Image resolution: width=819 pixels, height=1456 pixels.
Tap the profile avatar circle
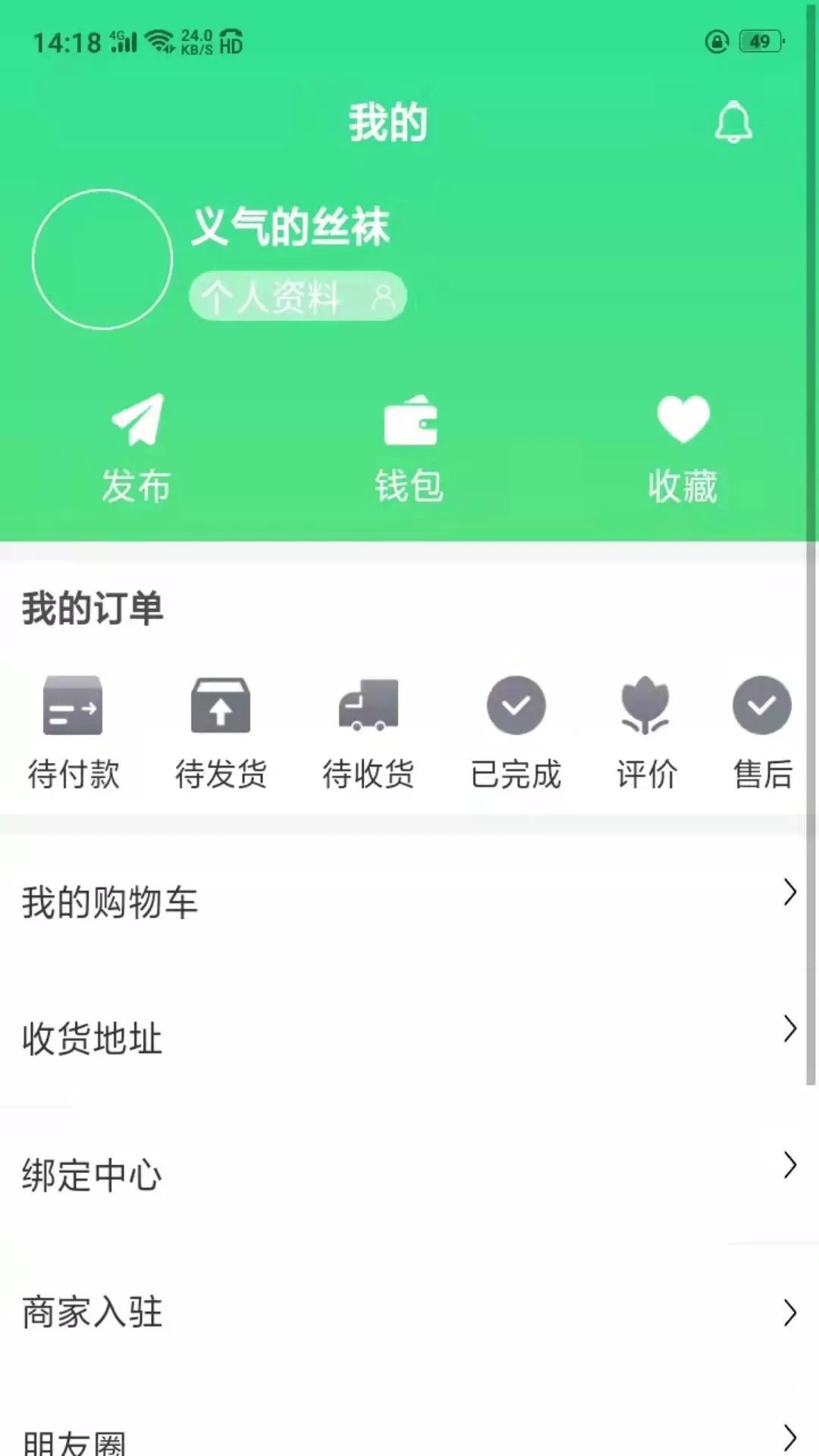[x=102, y=259]
